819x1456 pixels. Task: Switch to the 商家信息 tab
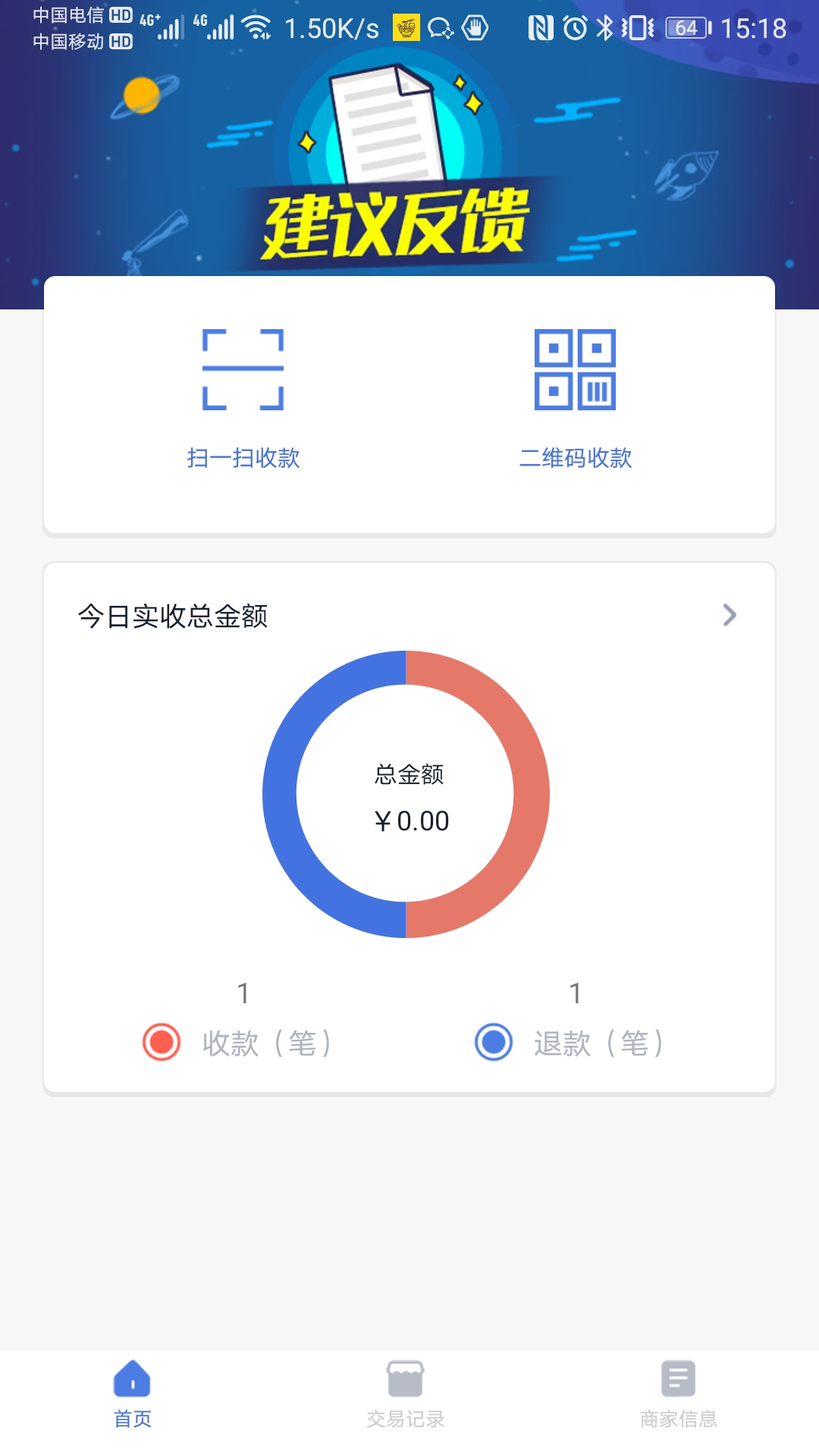678,1395
